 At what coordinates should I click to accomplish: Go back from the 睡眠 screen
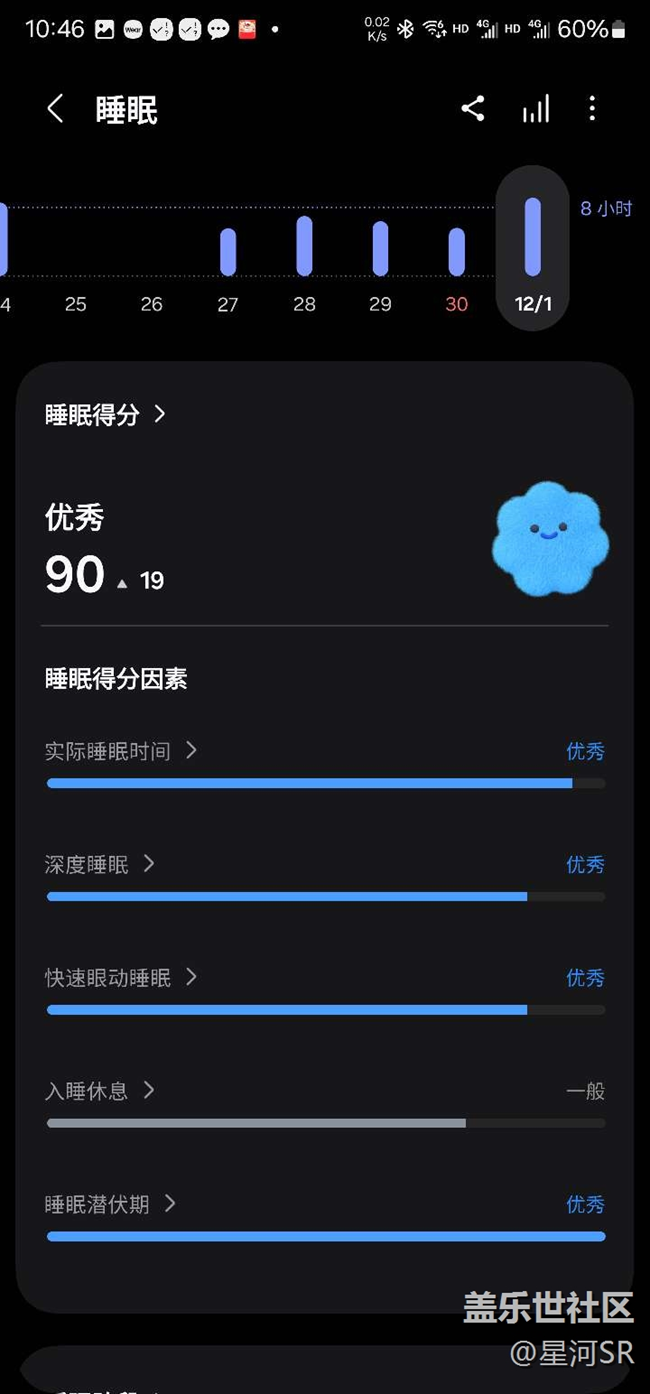point(55,109)
